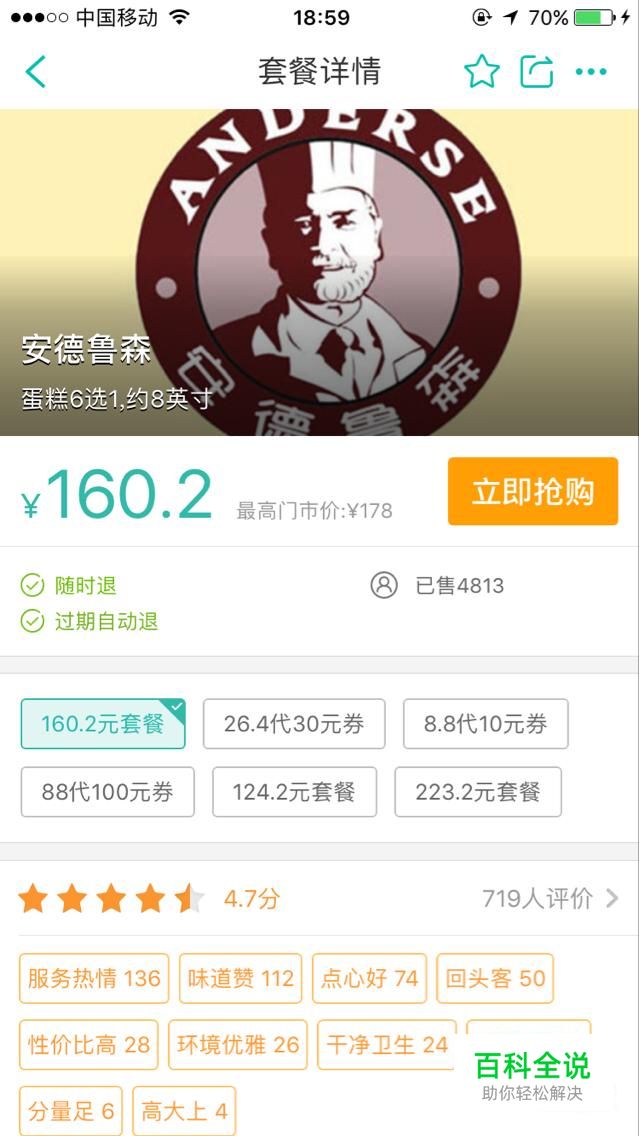
Task: Select the 124.2元套餐 package
Action: (294, 792)
